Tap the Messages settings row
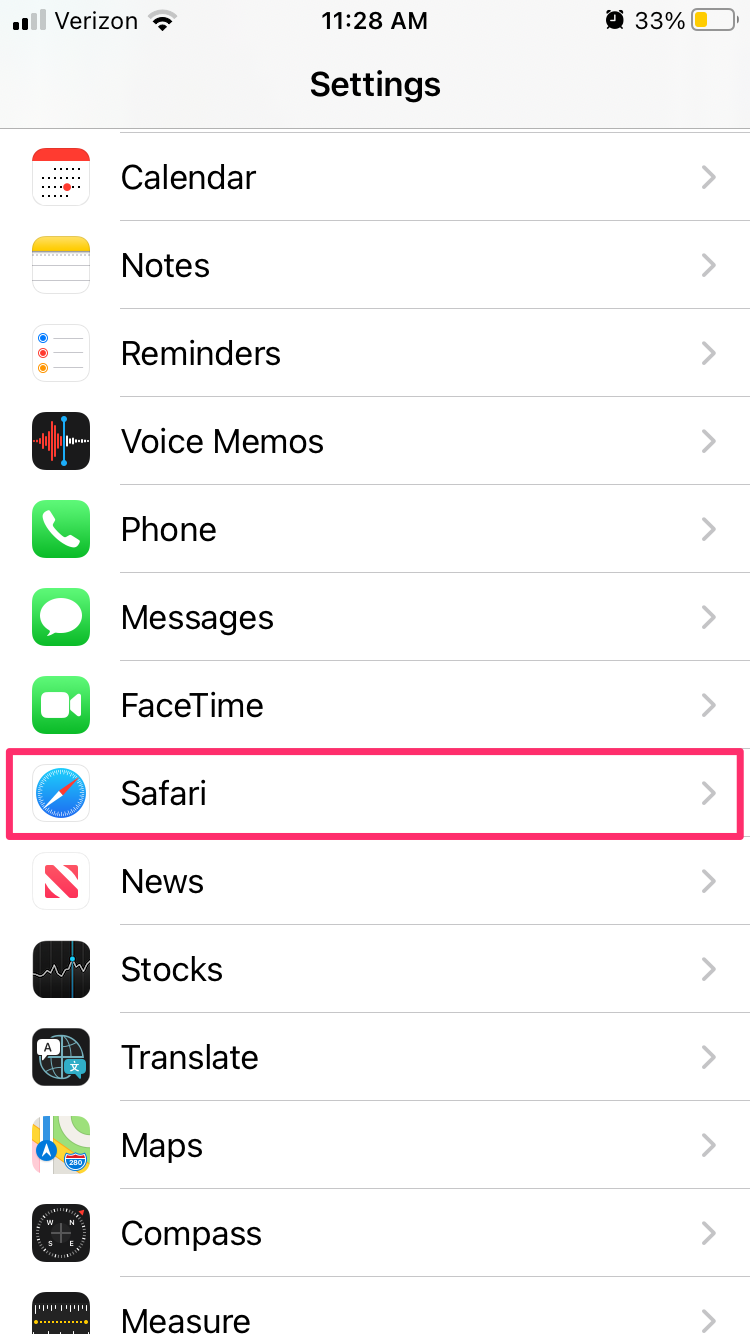This screenshot has width=750, height=1334. 375,618
